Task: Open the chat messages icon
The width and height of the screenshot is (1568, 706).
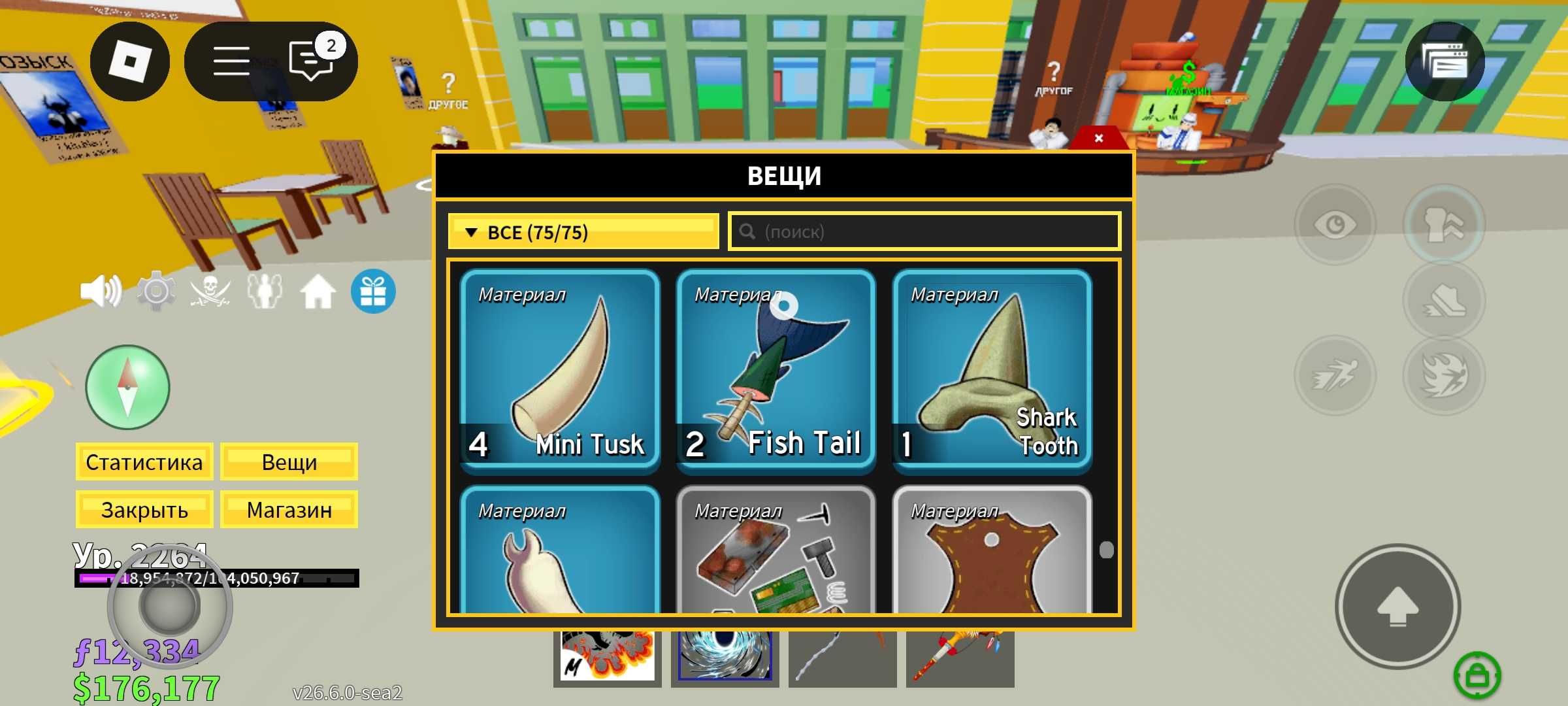Action: point(312,61)
